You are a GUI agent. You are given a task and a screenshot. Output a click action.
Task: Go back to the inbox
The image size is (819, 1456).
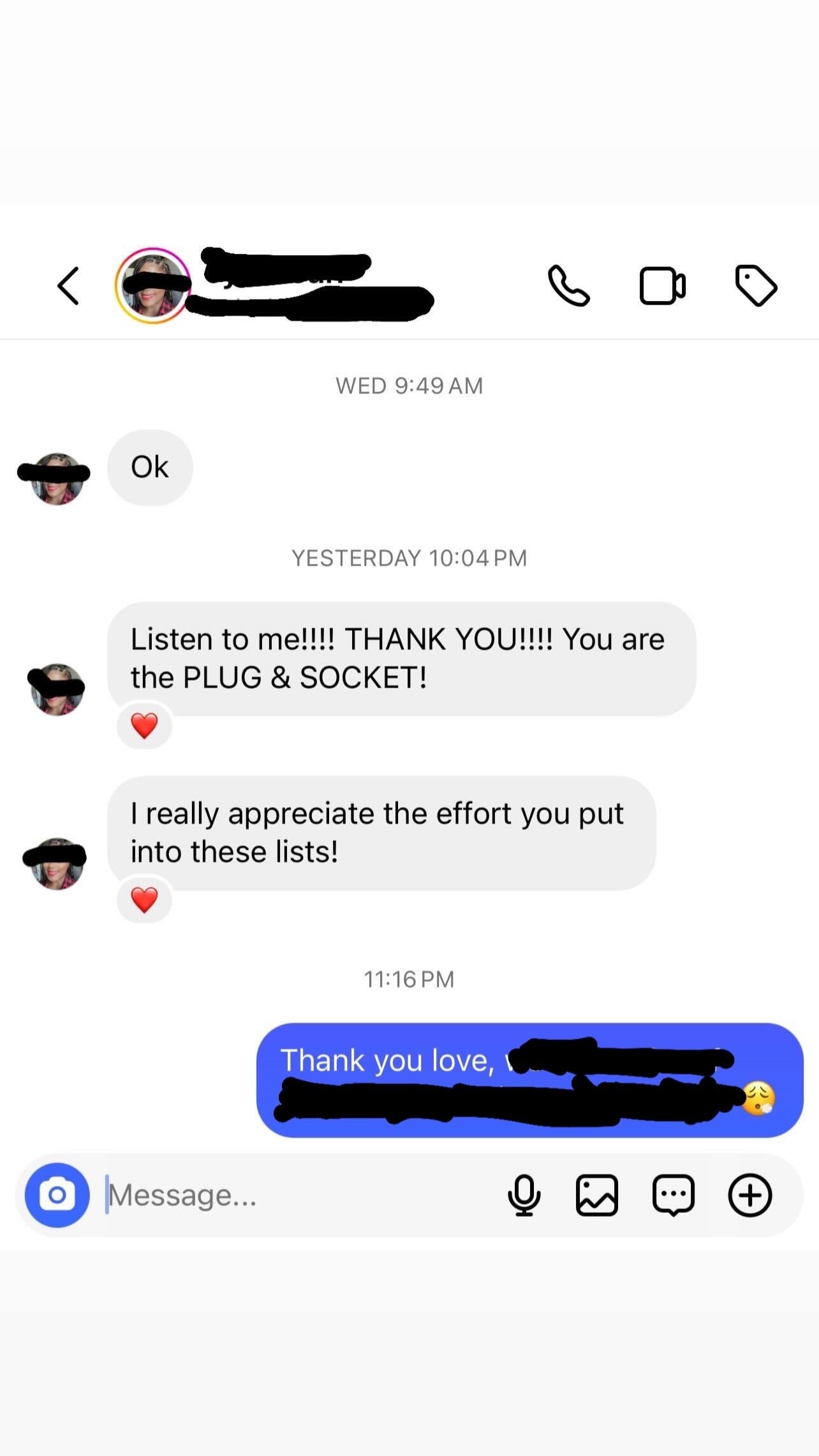[68, 286]
